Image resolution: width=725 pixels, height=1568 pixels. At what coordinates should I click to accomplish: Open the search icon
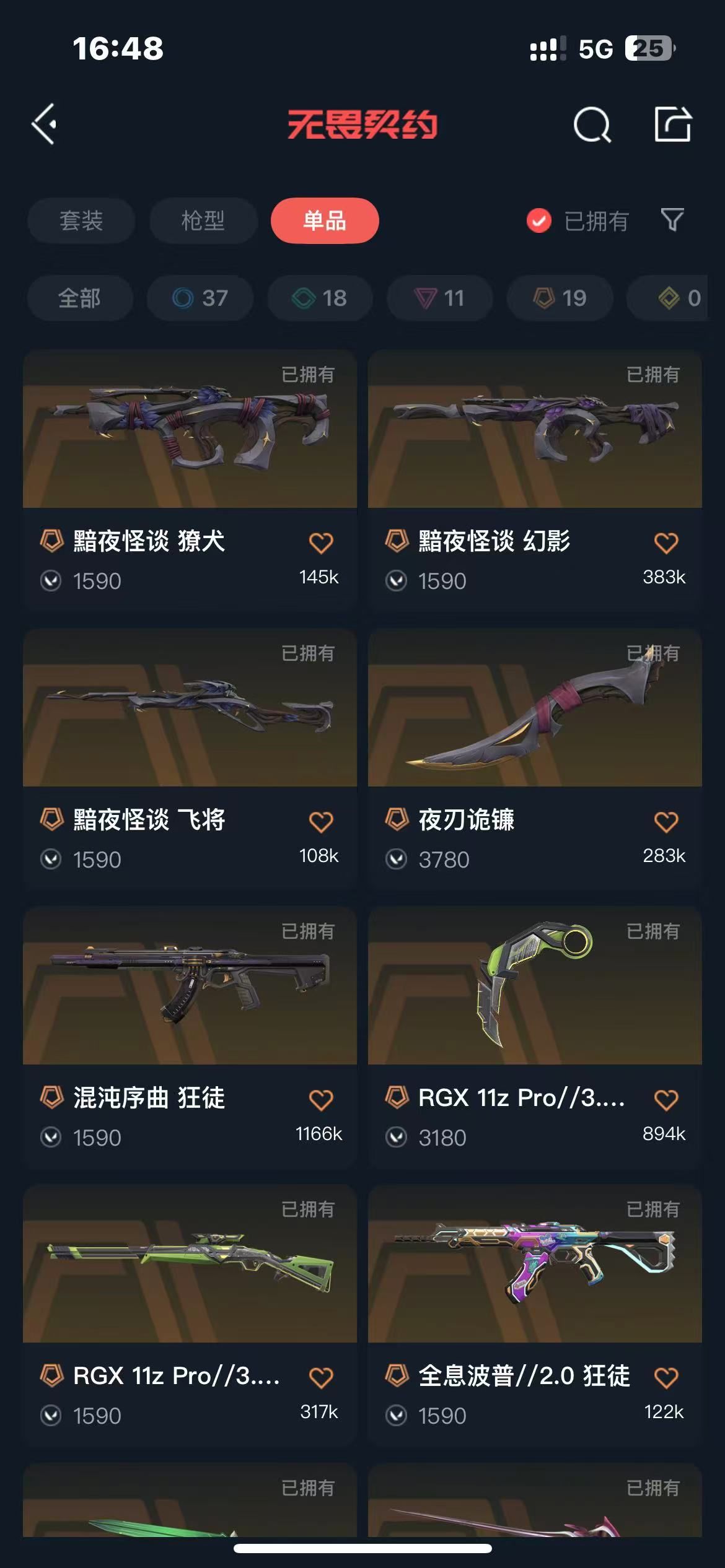591,125
